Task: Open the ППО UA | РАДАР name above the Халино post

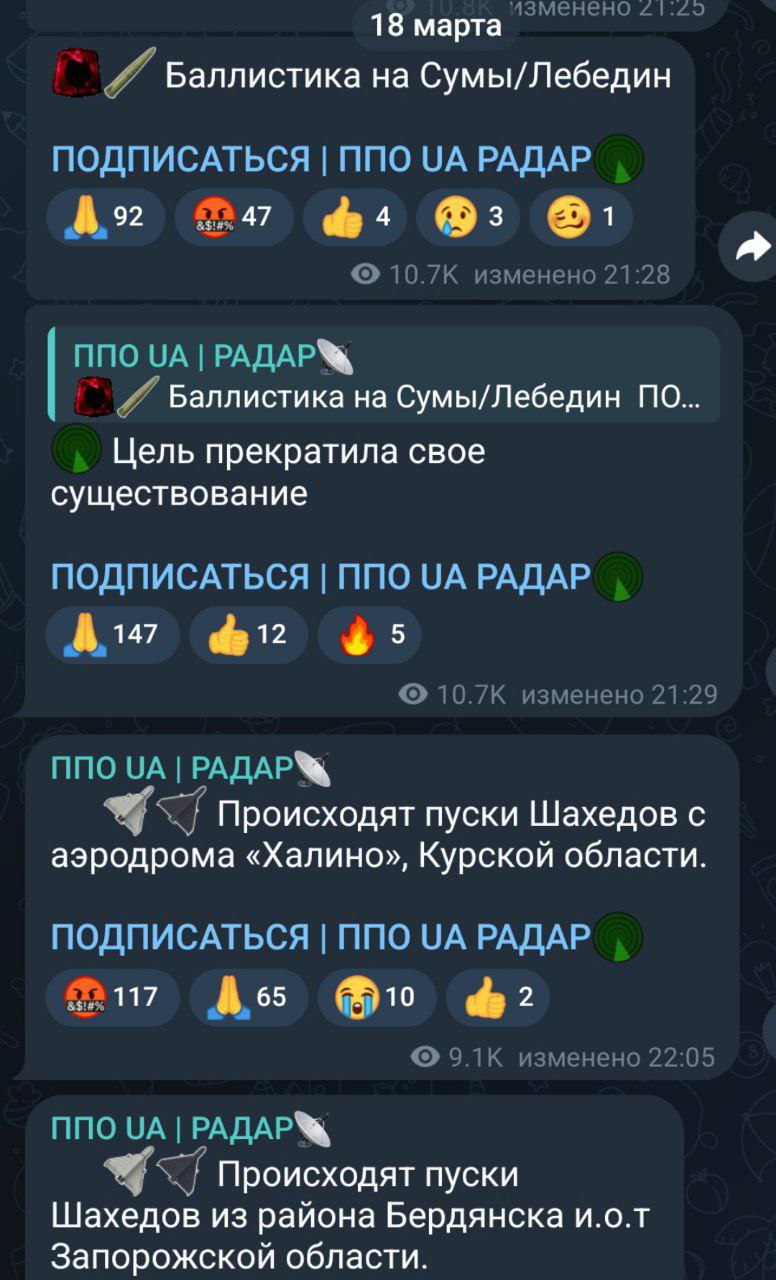Action: (171, 768)
